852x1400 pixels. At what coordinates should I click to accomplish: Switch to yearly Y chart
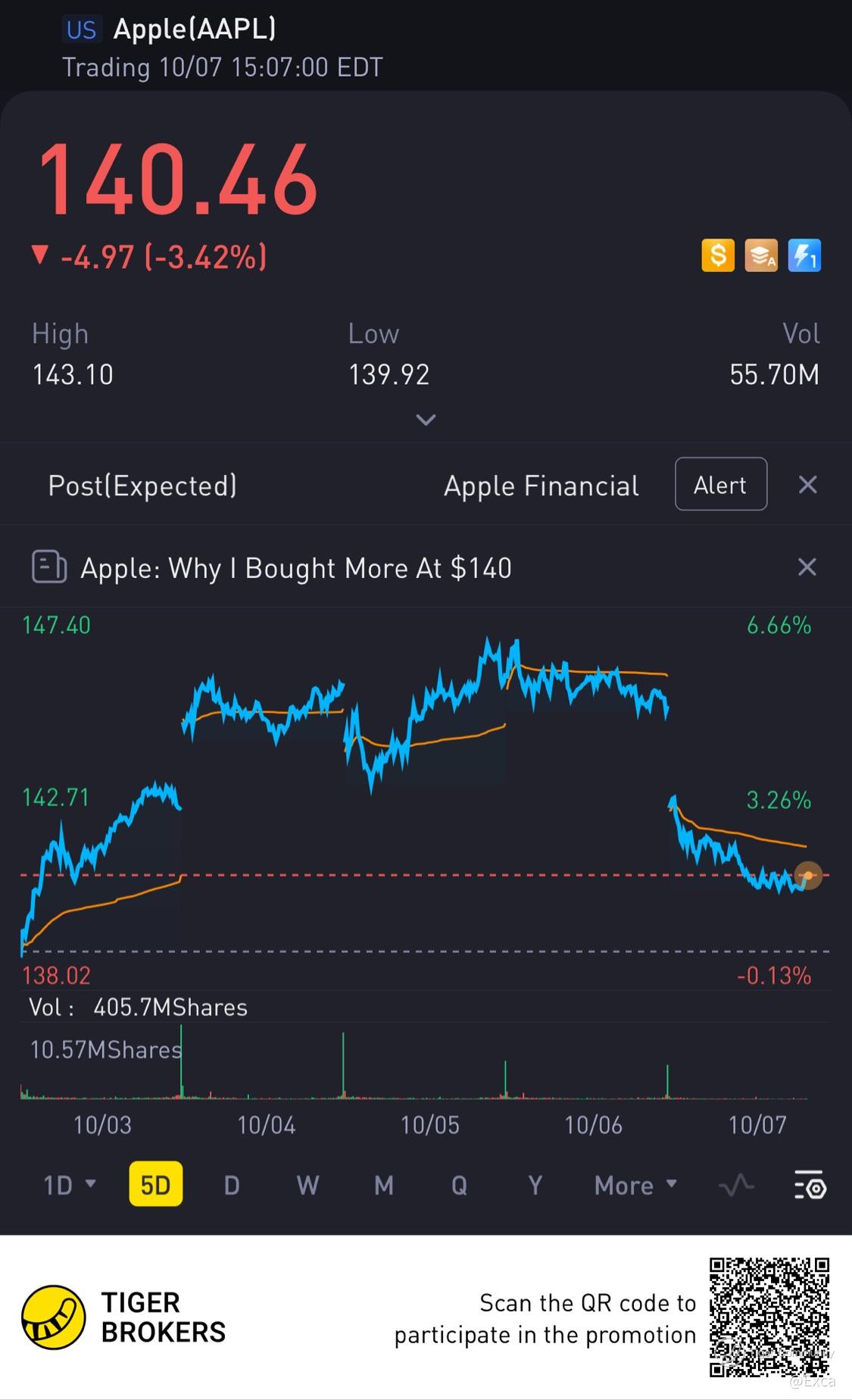[x=535, y=1184]
